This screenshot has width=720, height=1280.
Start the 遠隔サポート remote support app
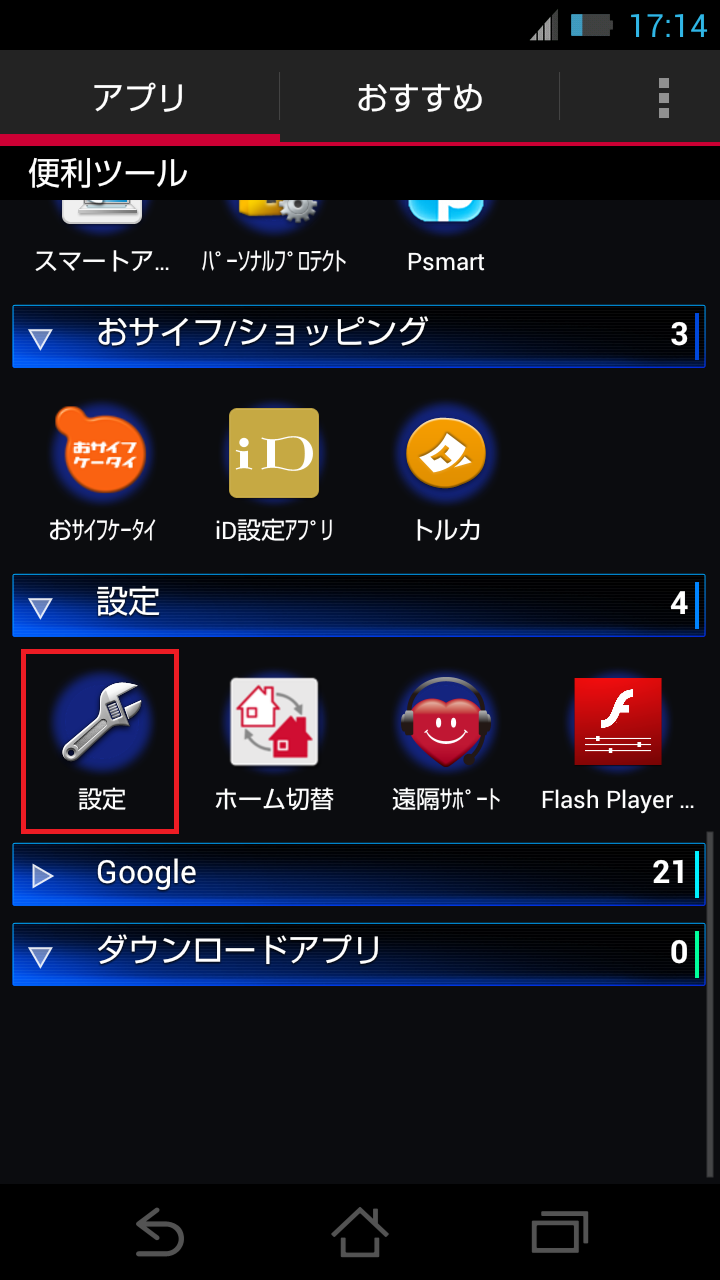[x=445, y=722]
